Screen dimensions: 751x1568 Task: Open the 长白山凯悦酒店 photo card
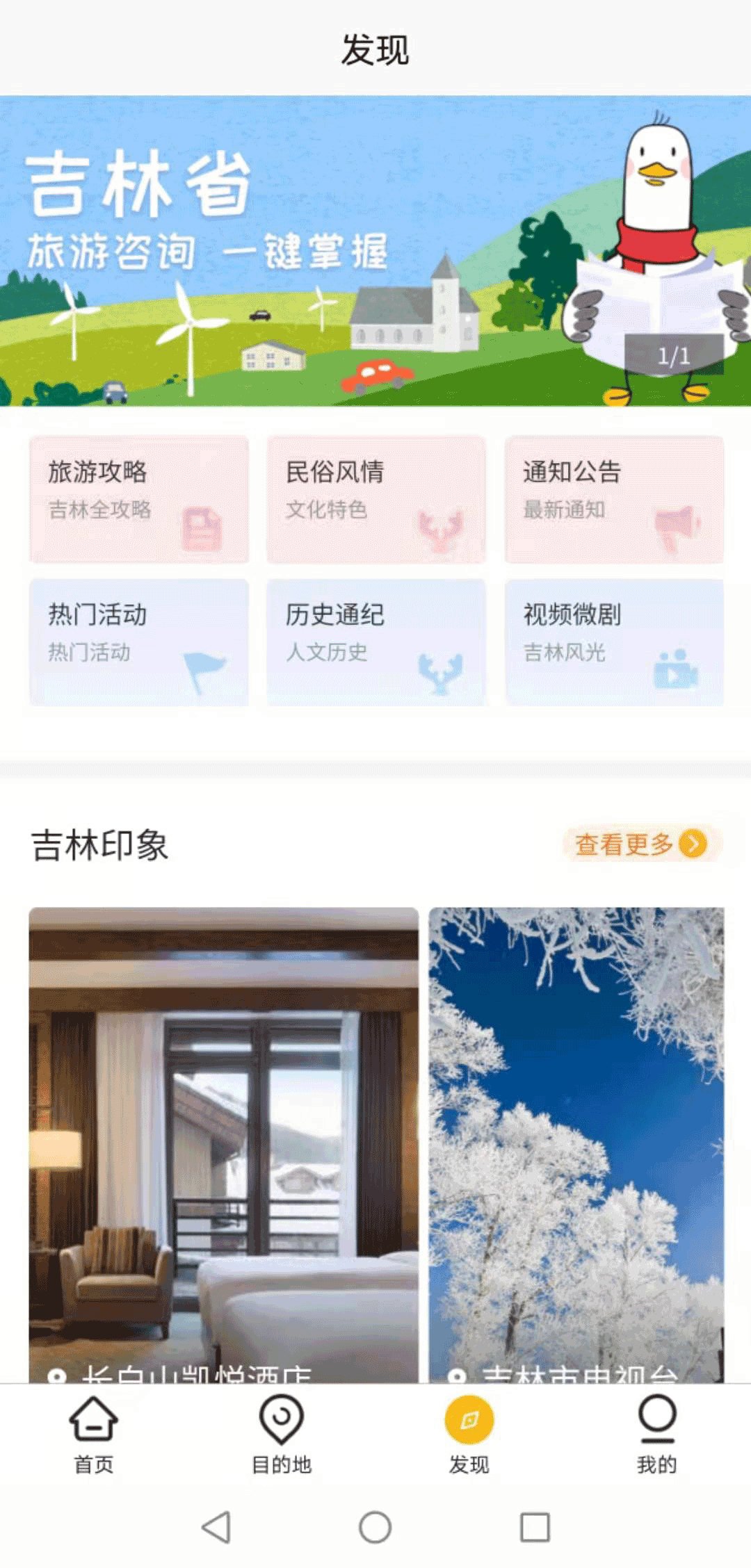tap(223, 1140)
